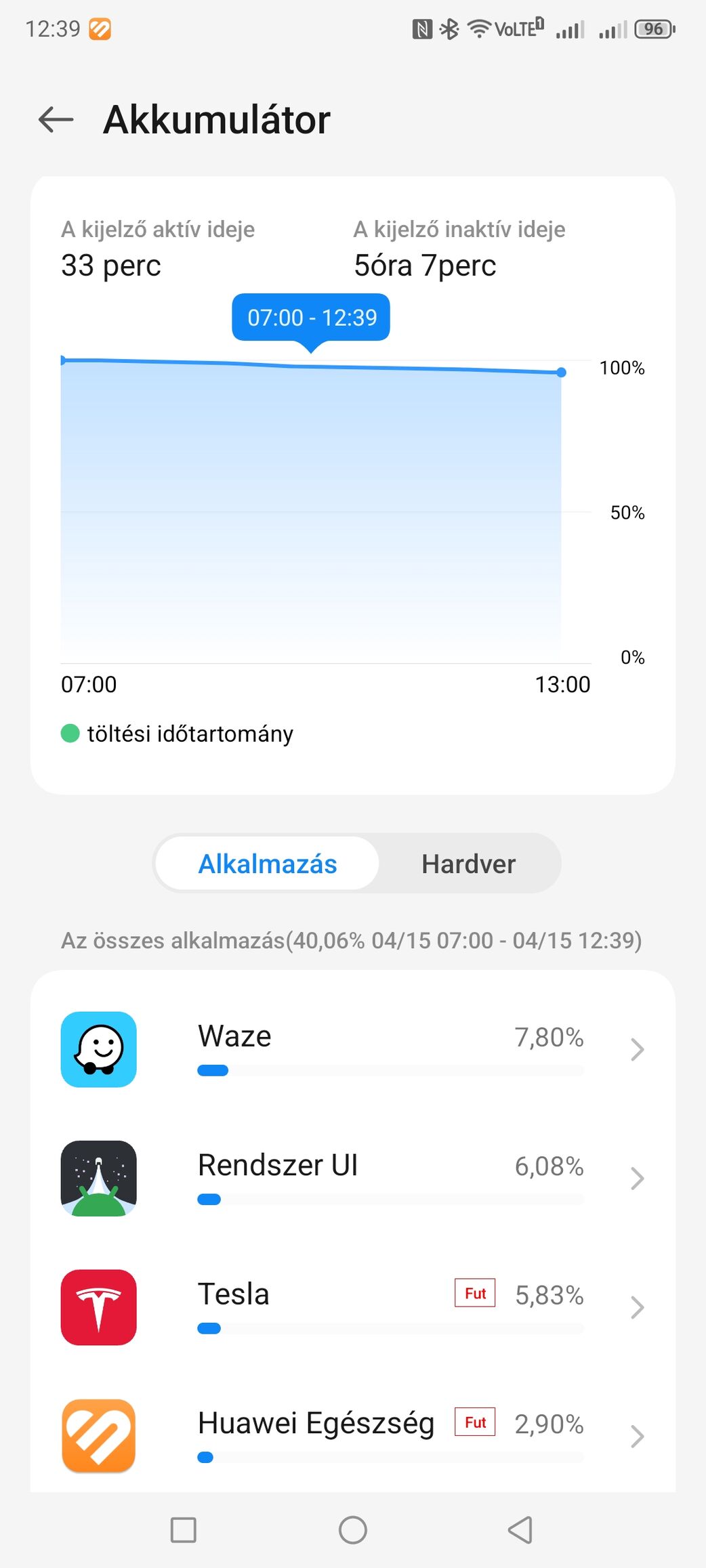
Task: Go to the home screen
Action: click(x=352, y=1529)
